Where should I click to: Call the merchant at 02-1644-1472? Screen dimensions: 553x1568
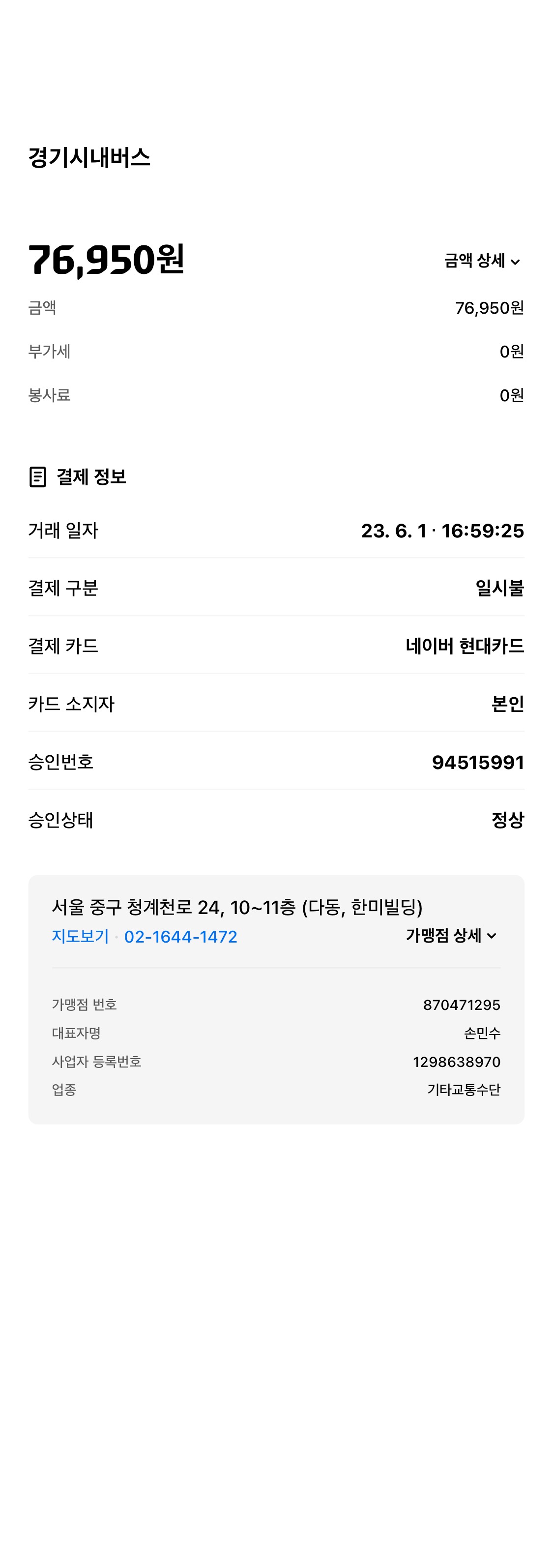pos(181,936)
